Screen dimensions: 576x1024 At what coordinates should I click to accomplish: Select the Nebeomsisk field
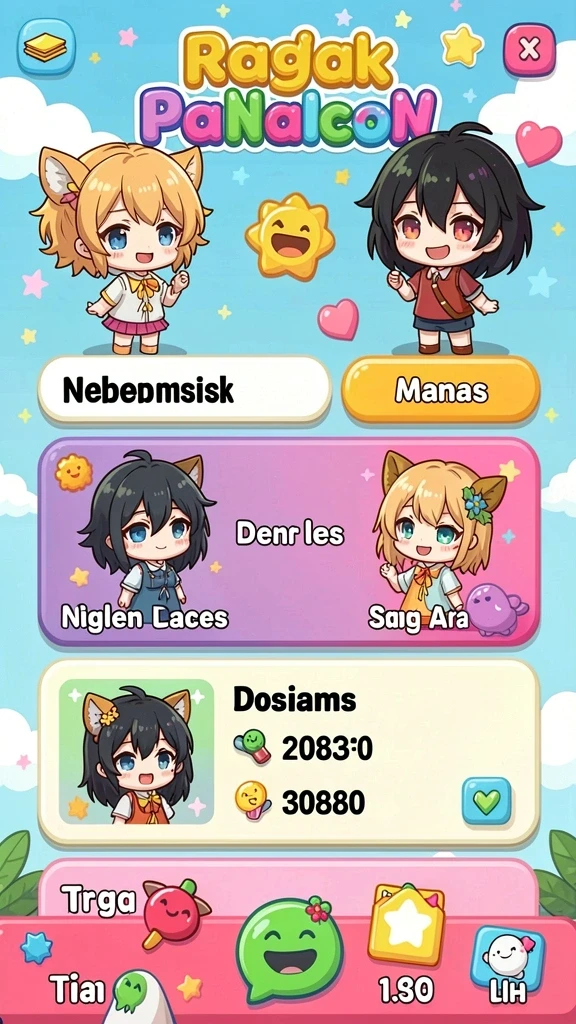point(185,391)
